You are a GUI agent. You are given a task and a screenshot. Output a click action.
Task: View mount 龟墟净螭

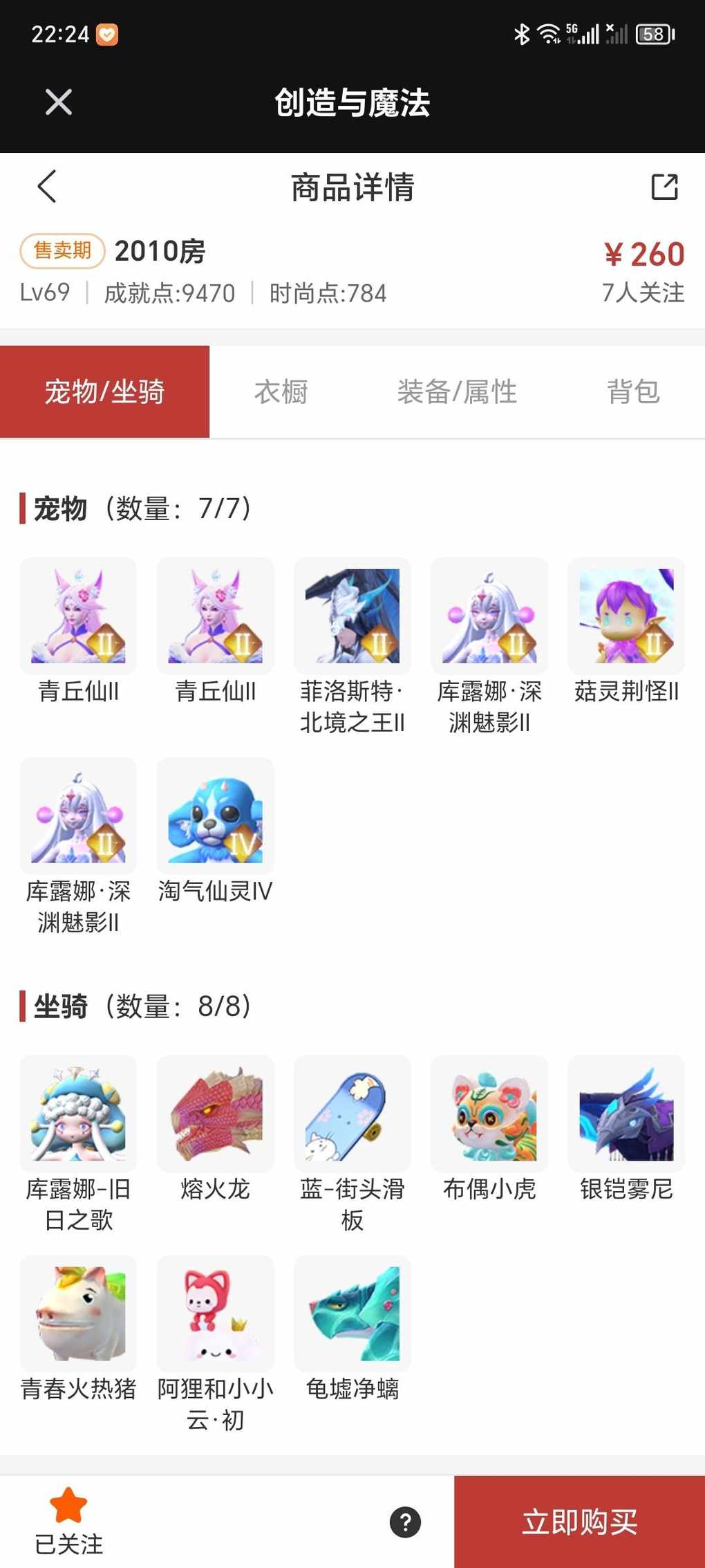pyautogui.click(x=352, y=1313)
